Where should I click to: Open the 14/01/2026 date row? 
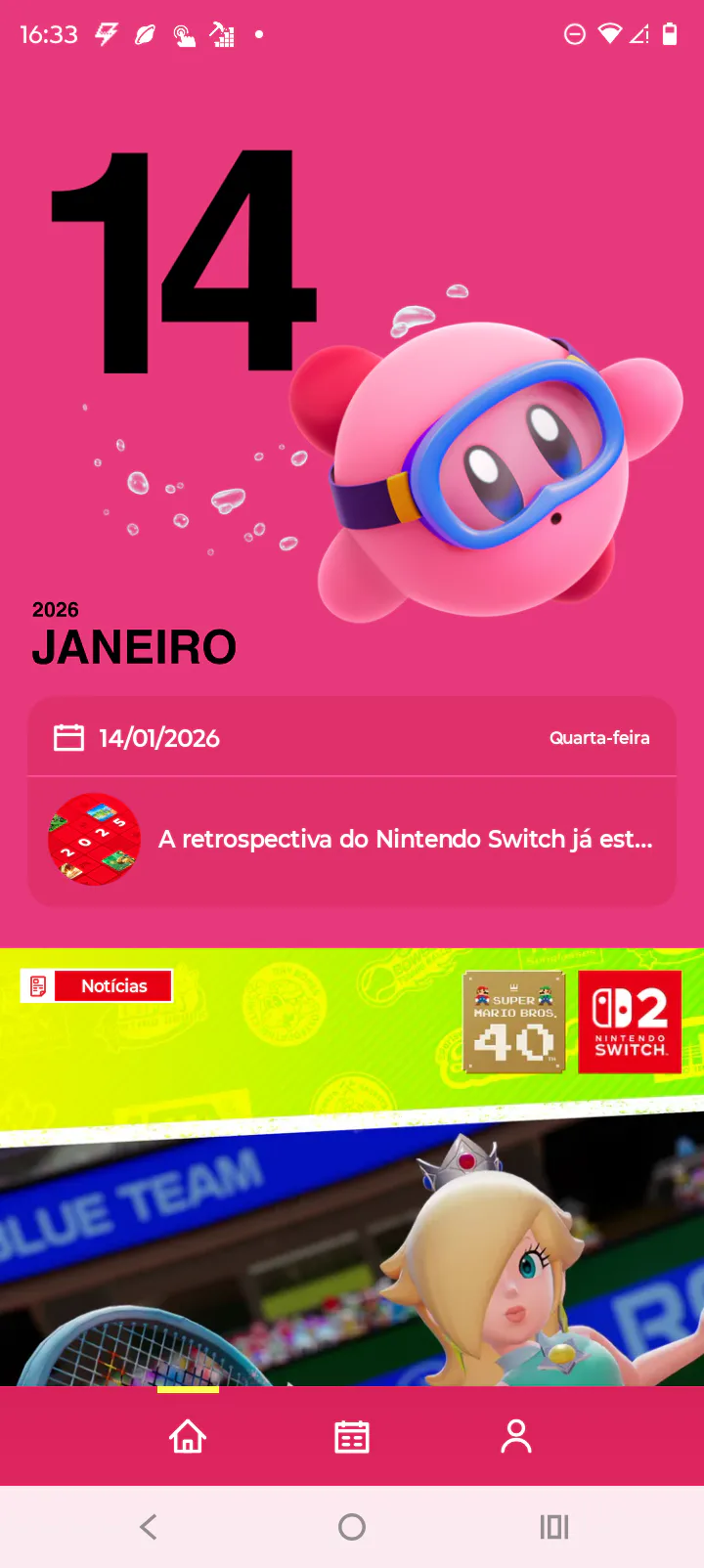click(351, 738)
